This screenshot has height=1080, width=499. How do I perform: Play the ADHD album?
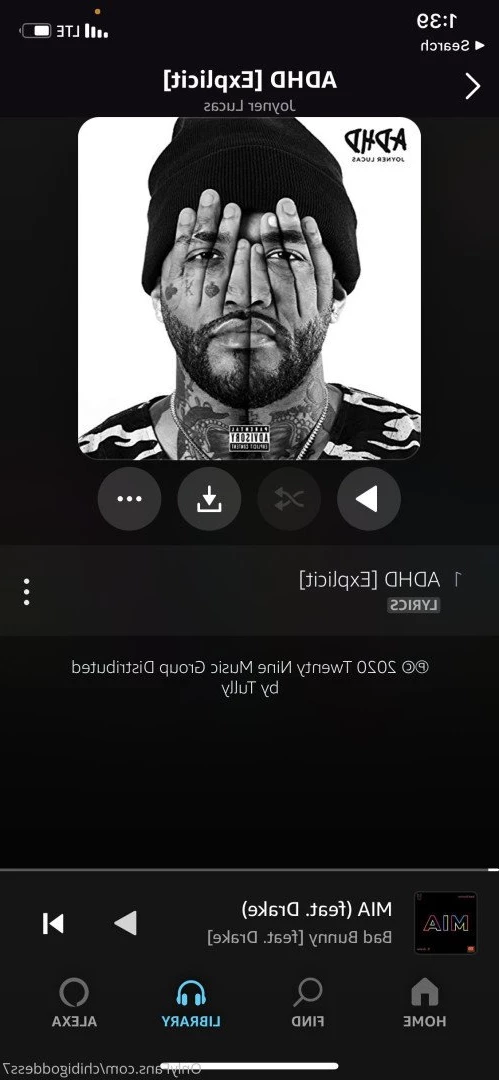click(x=369, y=499)
